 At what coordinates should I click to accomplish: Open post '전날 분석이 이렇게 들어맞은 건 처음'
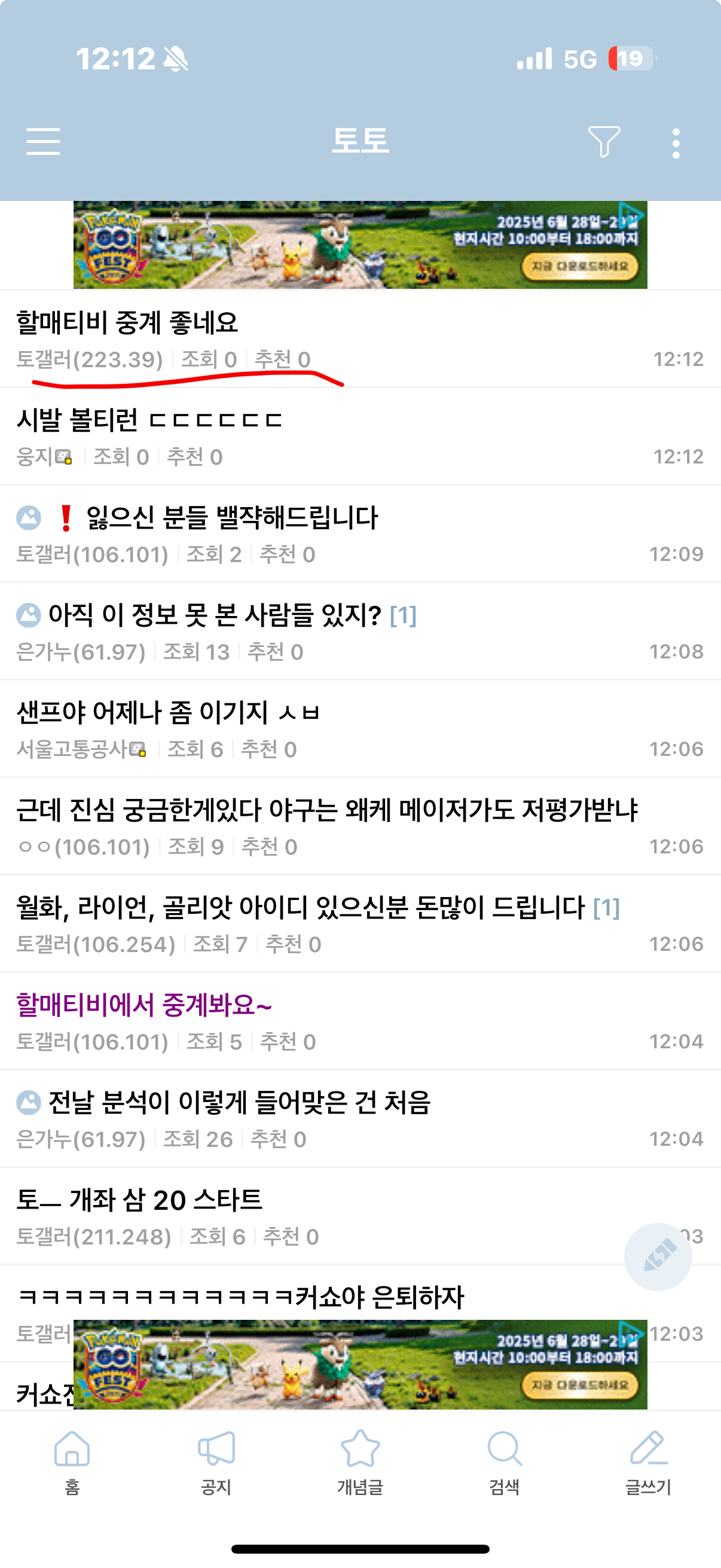pos(239,1102)
